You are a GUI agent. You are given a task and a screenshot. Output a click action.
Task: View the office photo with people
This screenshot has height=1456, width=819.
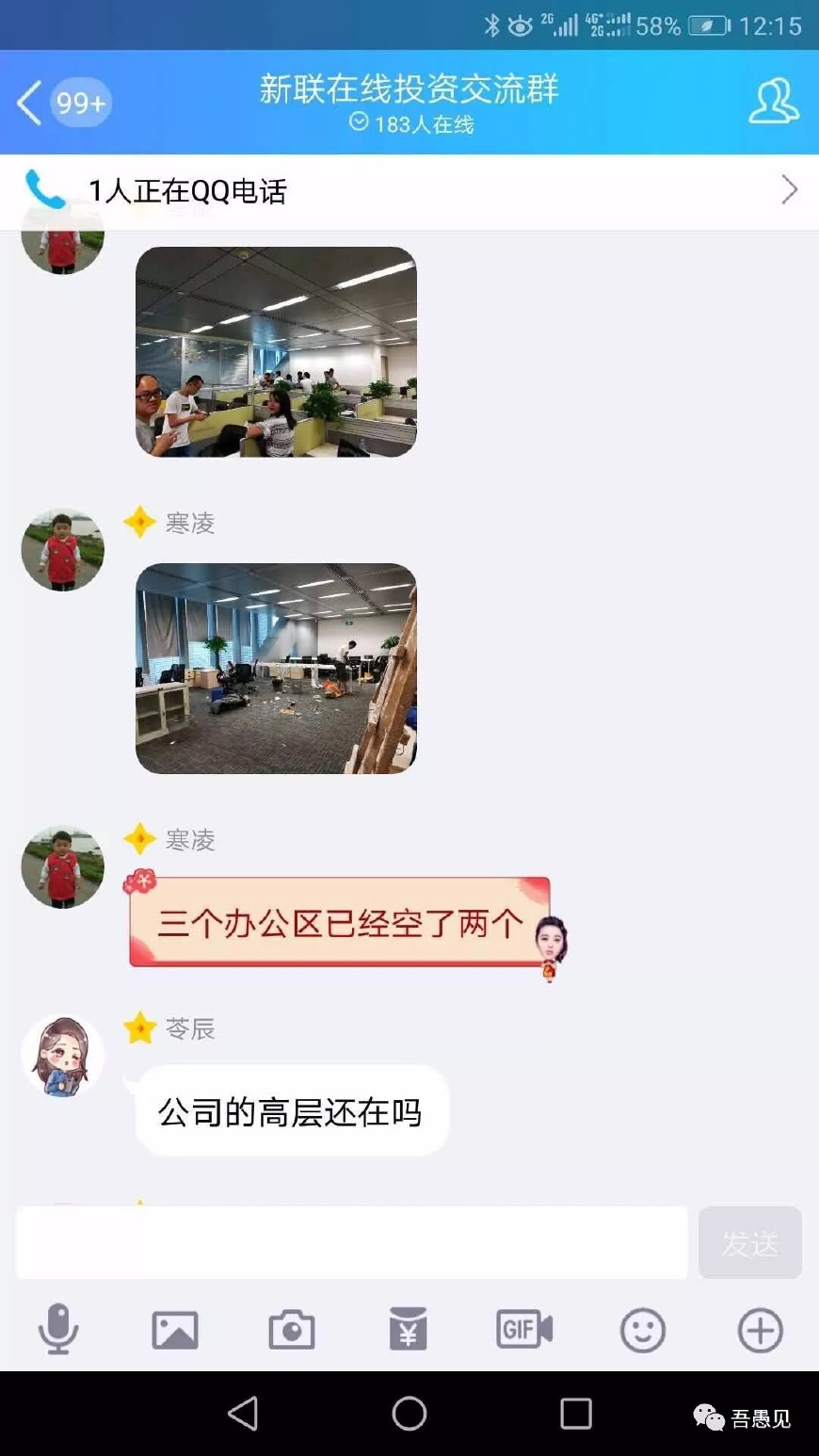pyautogui.click(x=276, y=351)
